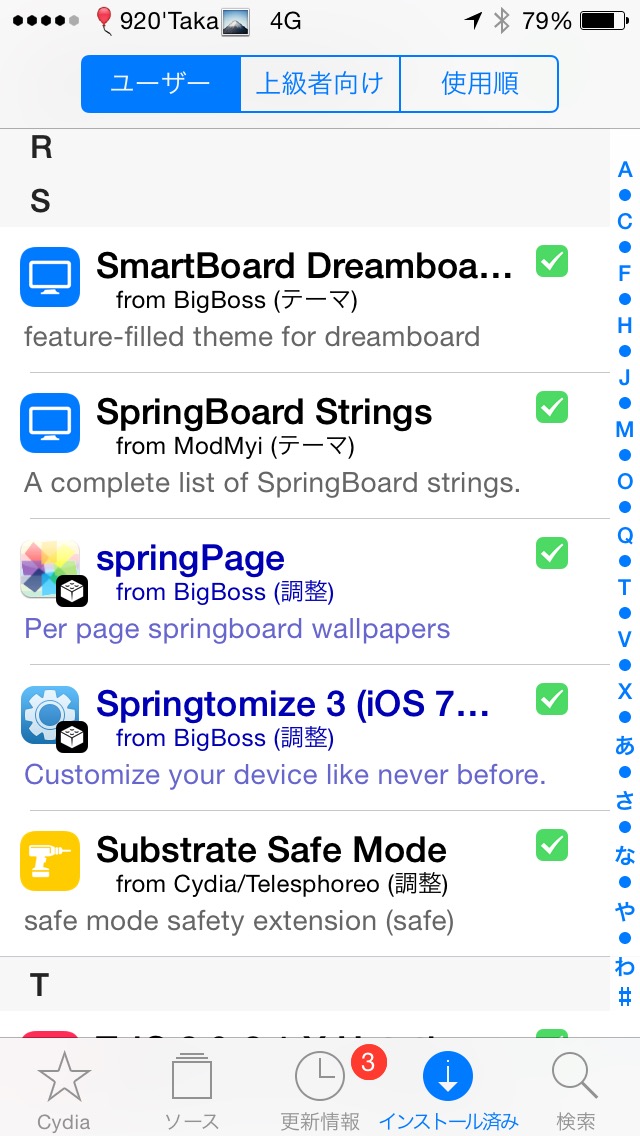
Task: Select the インストール済み tab
Action: point(448,1089)
